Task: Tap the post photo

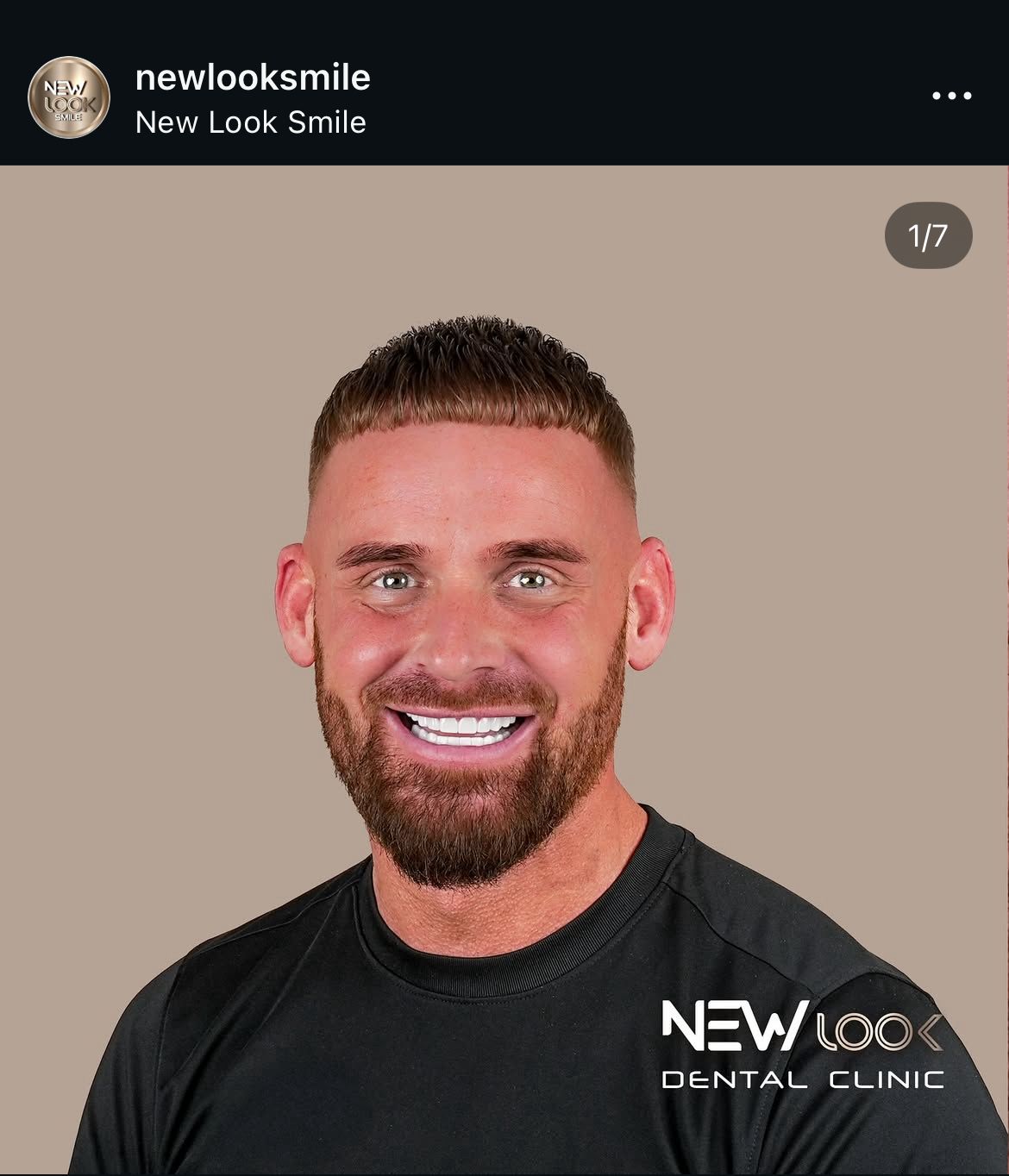Action: [504, 670]
